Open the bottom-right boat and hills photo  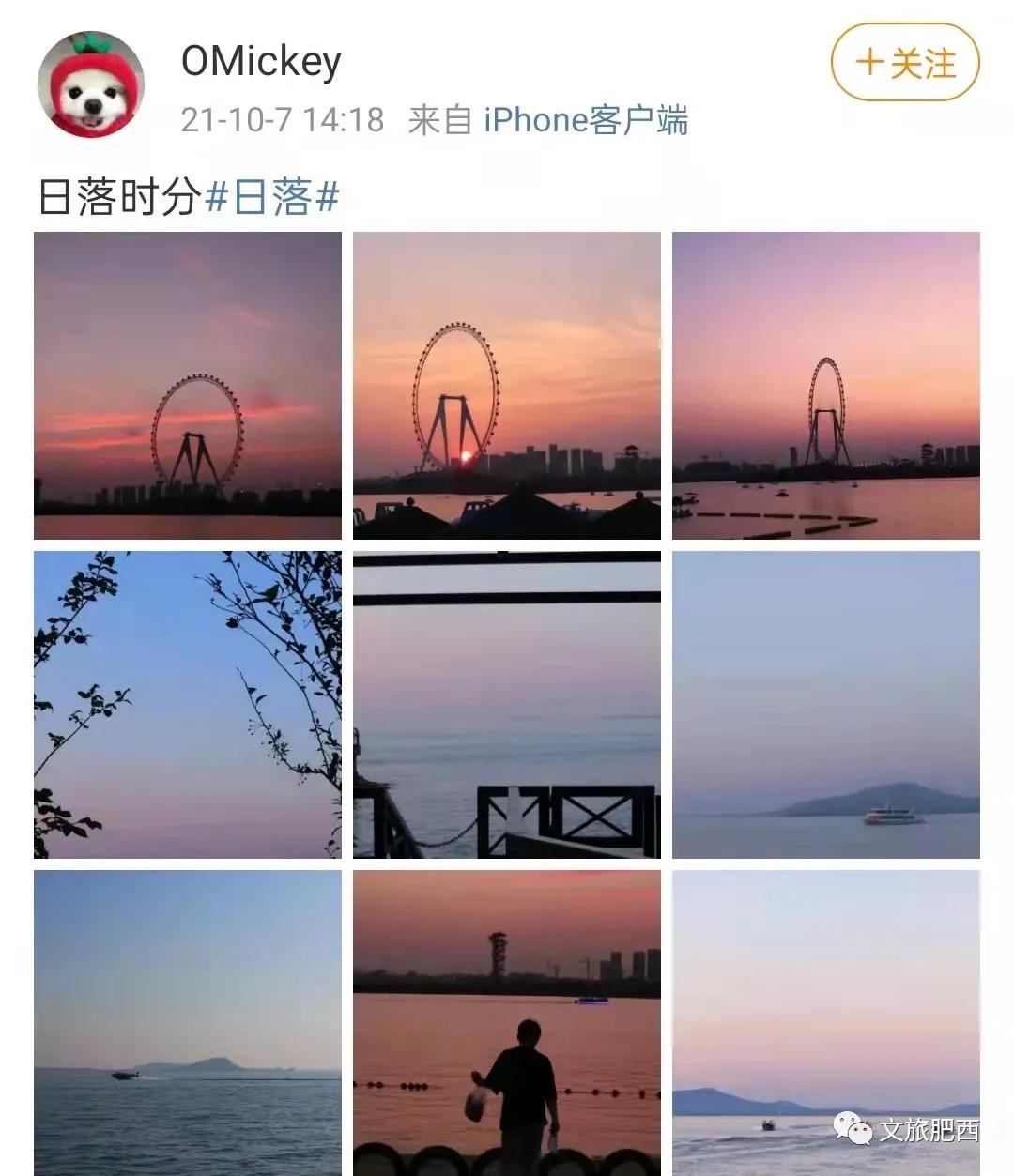click(826, 1023)
